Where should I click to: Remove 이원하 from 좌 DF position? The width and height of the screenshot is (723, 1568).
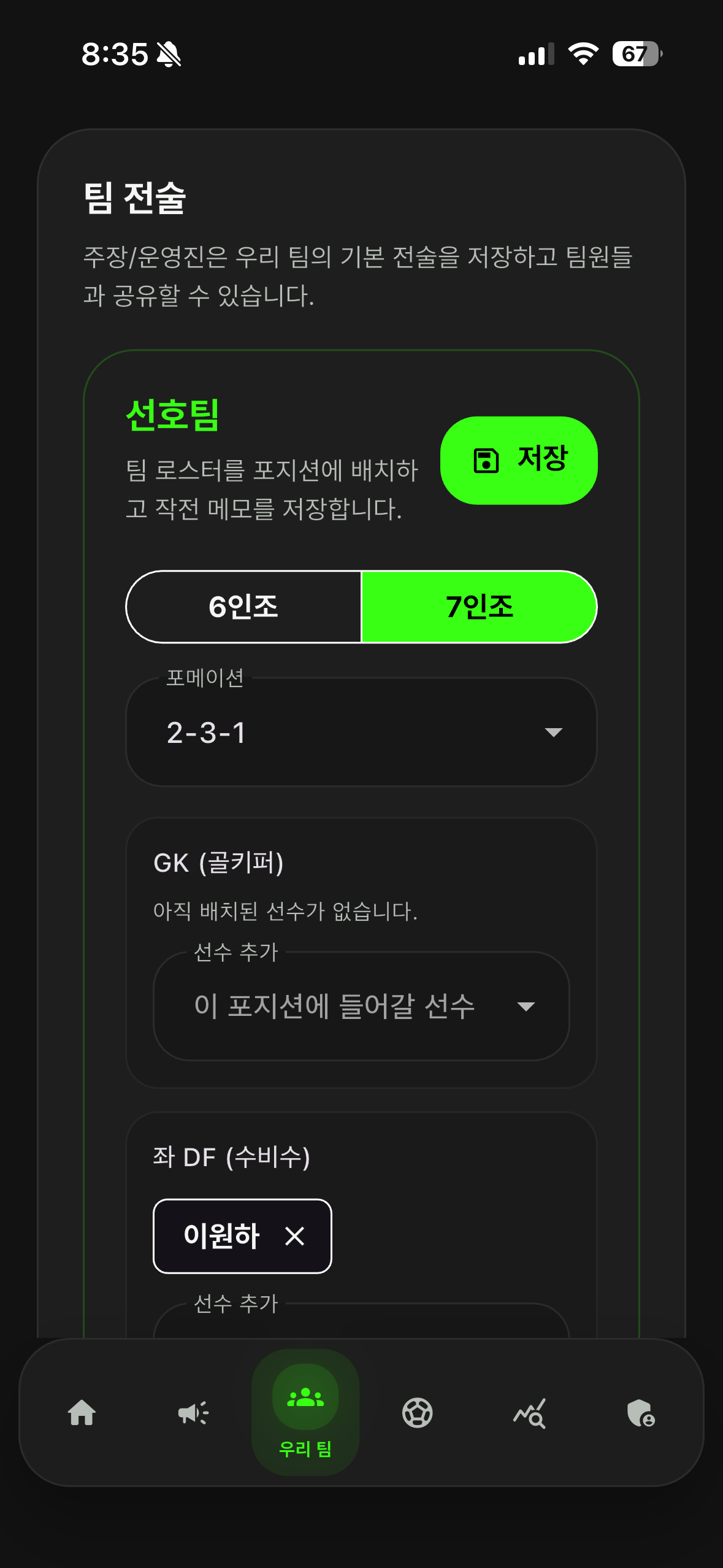tap(294, 1236)
